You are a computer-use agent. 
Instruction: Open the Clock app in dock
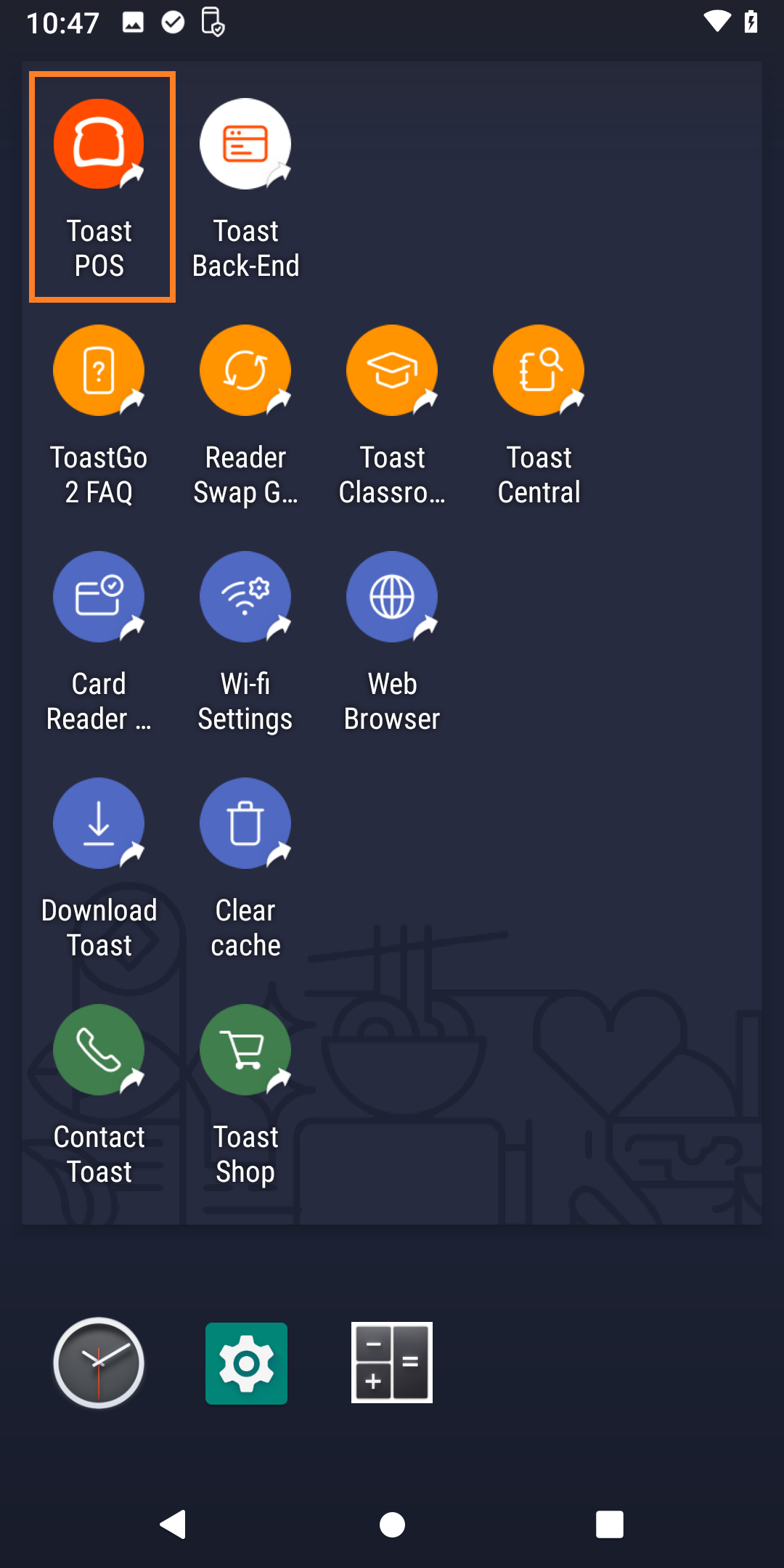(x=99, y=1363)
